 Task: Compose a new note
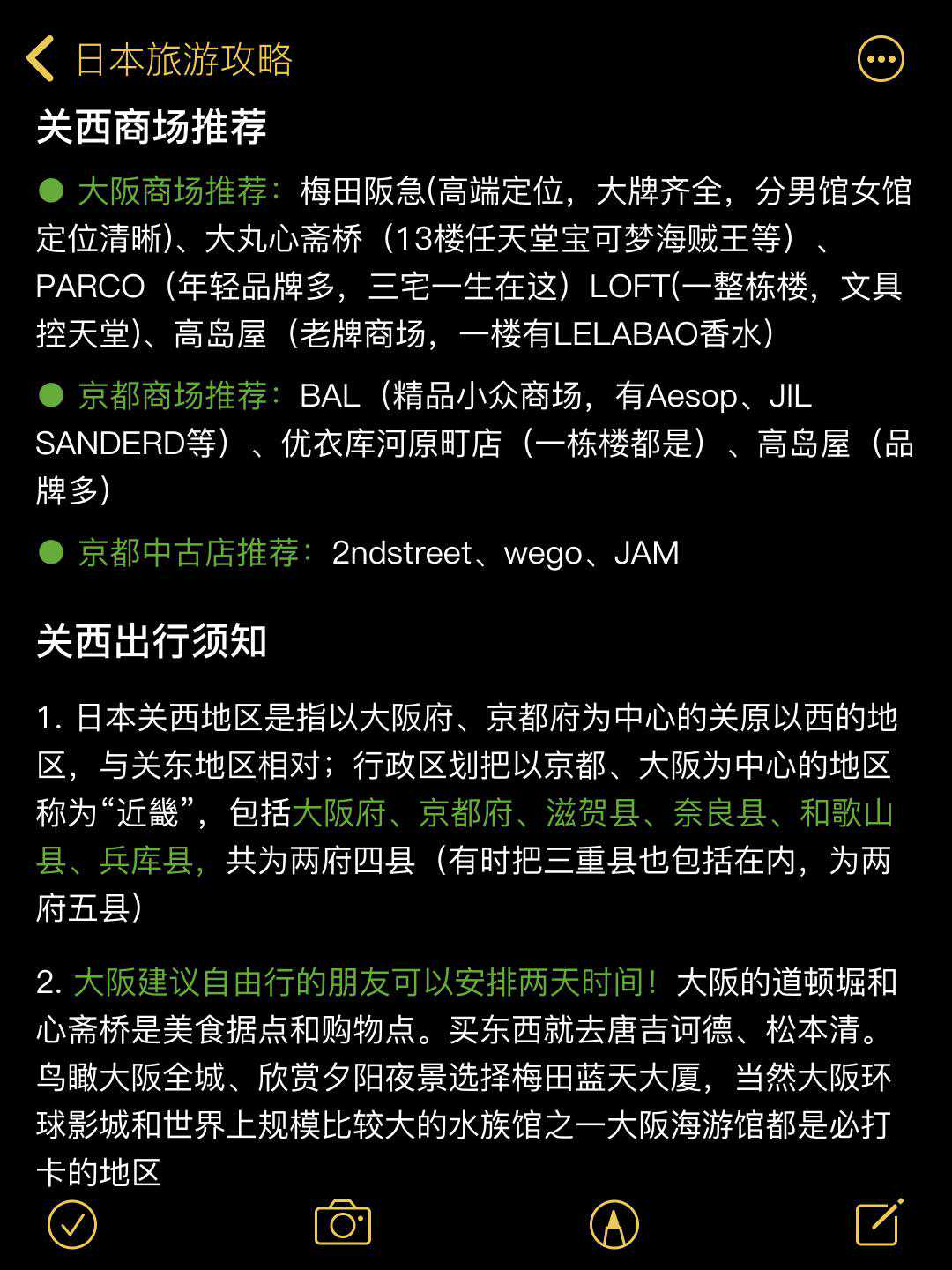880,1223
